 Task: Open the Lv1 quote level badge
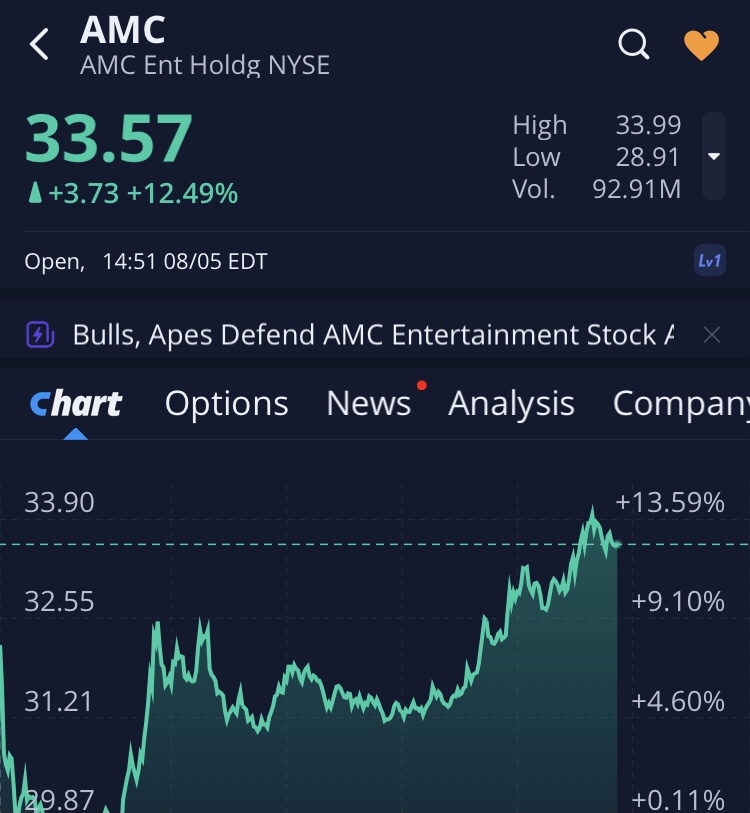[x=709, y=262]
